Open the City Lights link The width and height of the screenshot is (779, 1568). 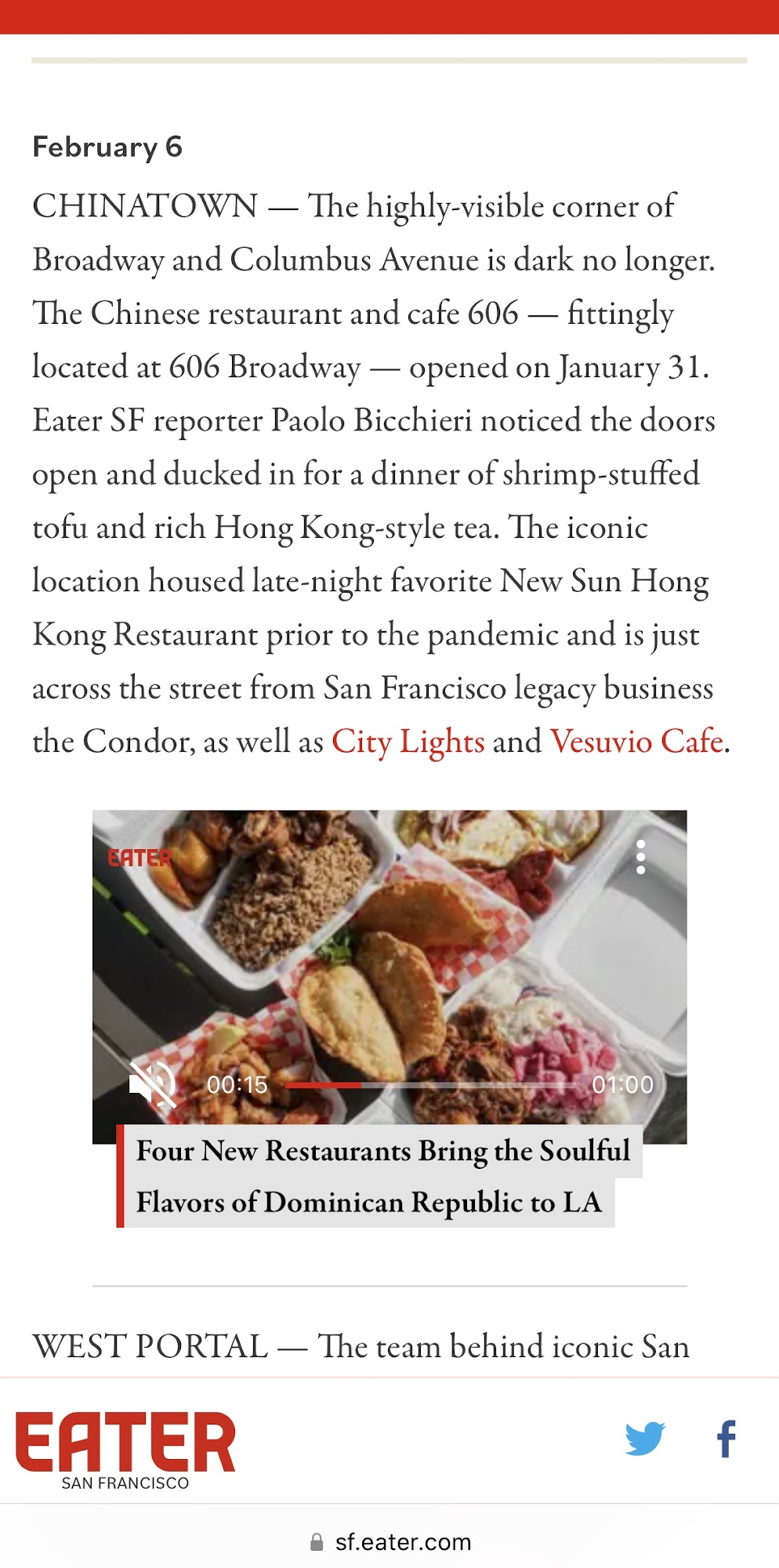tap(408, 742)
